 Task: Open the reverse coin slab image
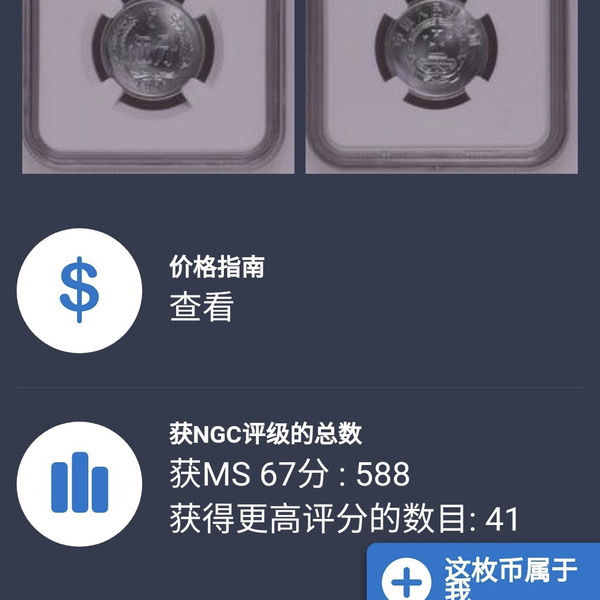click(442, 85)
